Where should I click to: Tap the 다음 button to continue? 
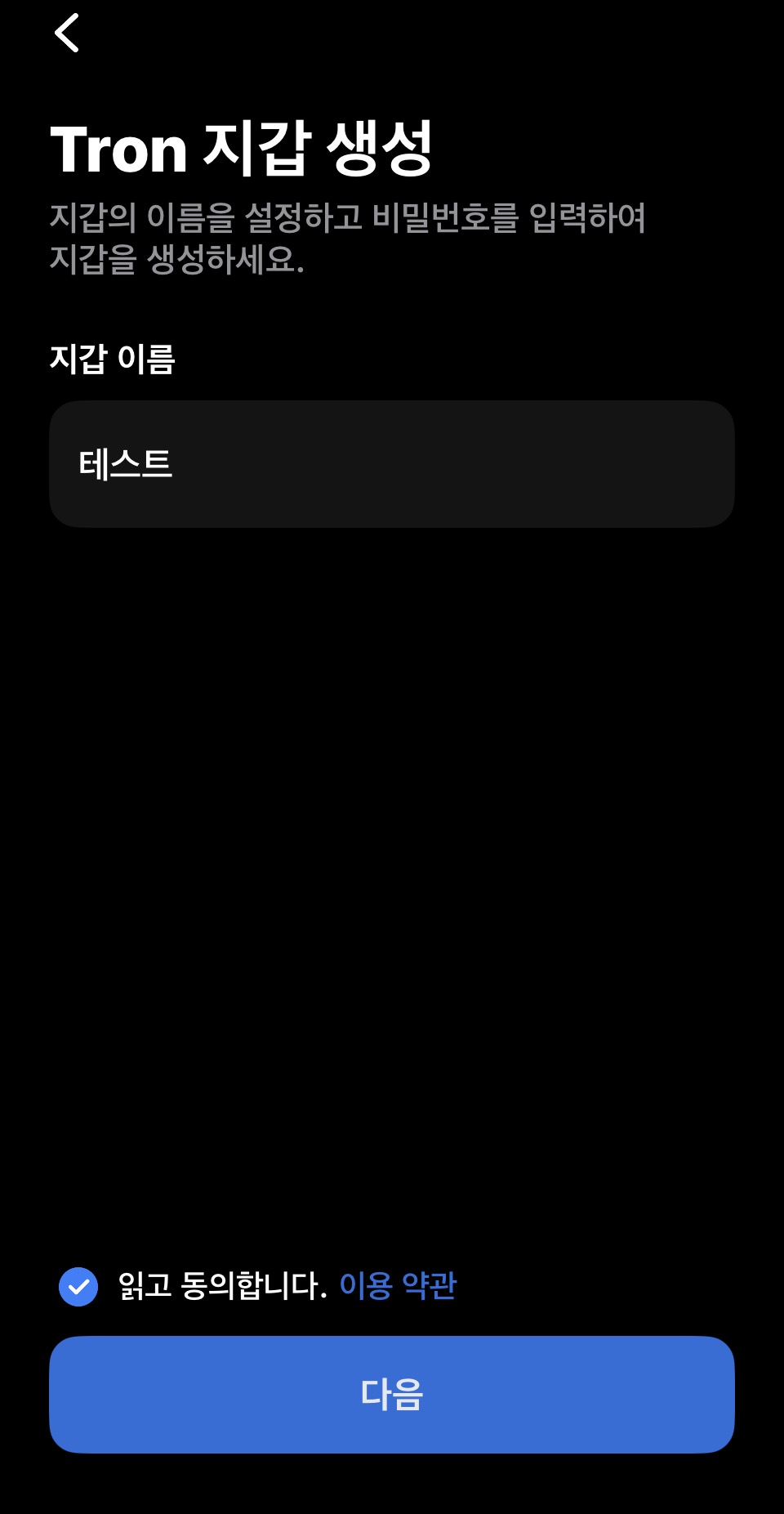tap(392, 1394)
